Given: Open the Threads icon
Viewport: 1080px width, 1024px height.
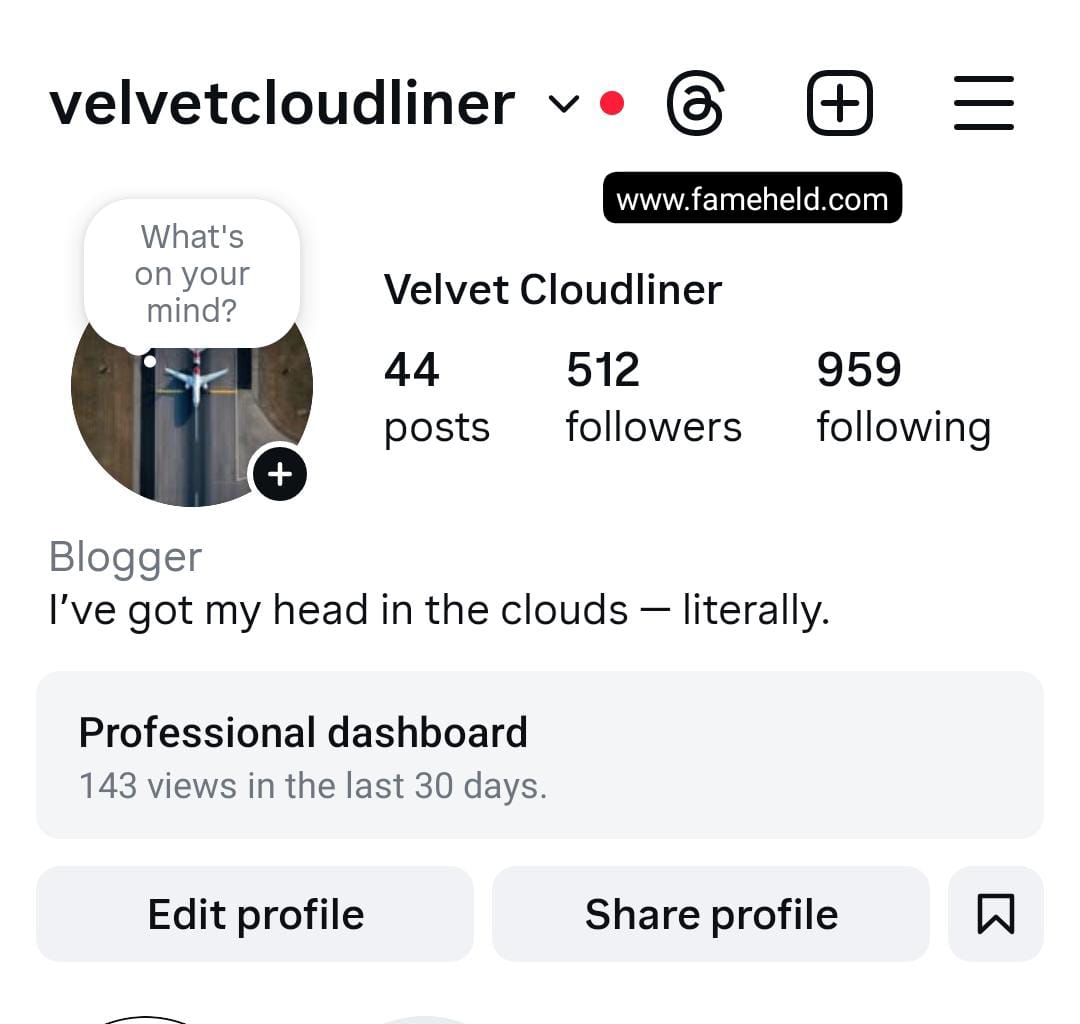Looking at the screenshot, I should (695, 103).
